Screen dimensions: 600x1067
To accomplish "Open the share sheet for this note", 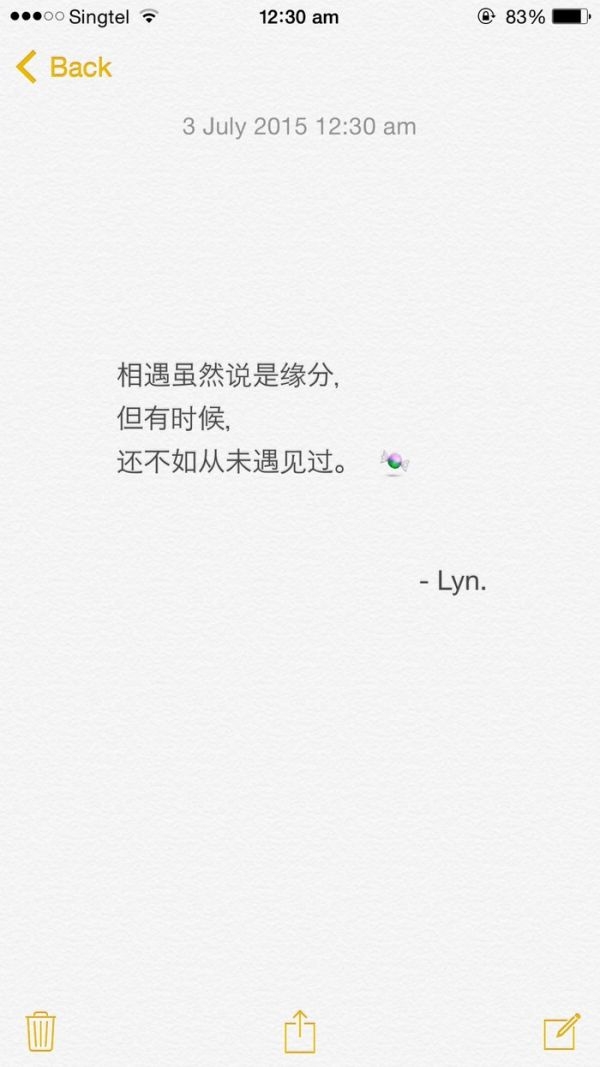I will [300, 1032].
